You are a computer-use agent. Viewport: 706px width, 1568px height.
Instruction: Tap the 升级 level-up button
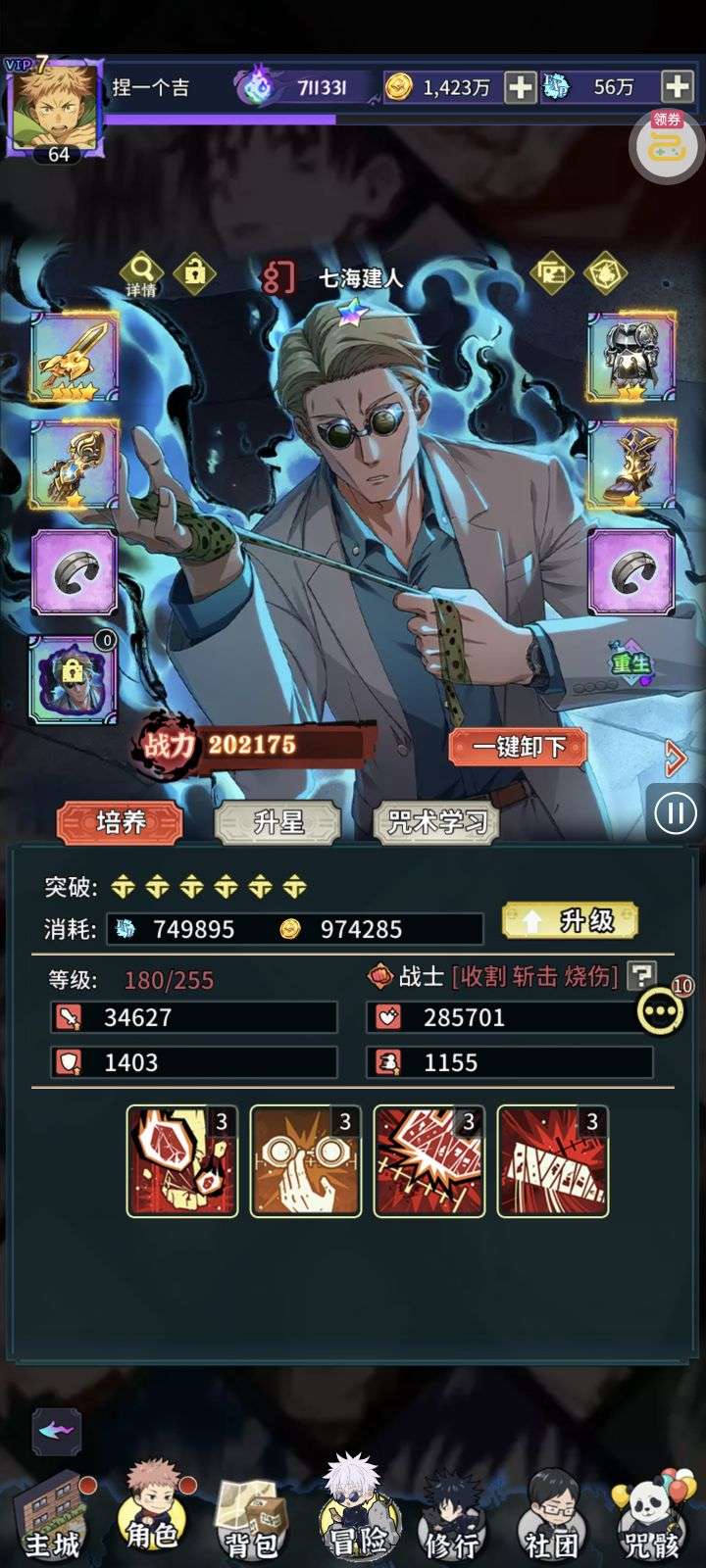coord(570,921)
